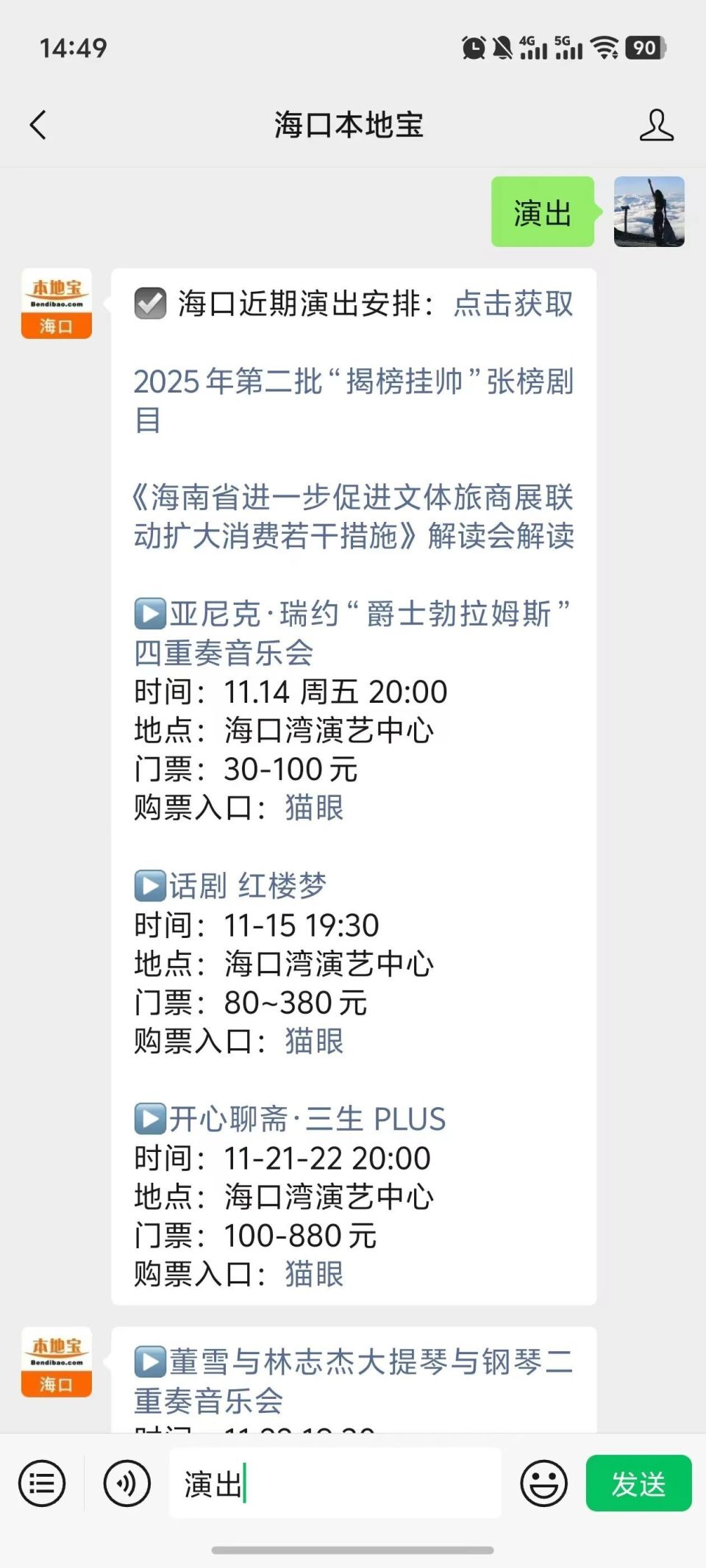The height and width of the screenshot is (1568, 706).
Task: Toggle the gray checkmark before 海口近期演出安排
Action: 151,304
